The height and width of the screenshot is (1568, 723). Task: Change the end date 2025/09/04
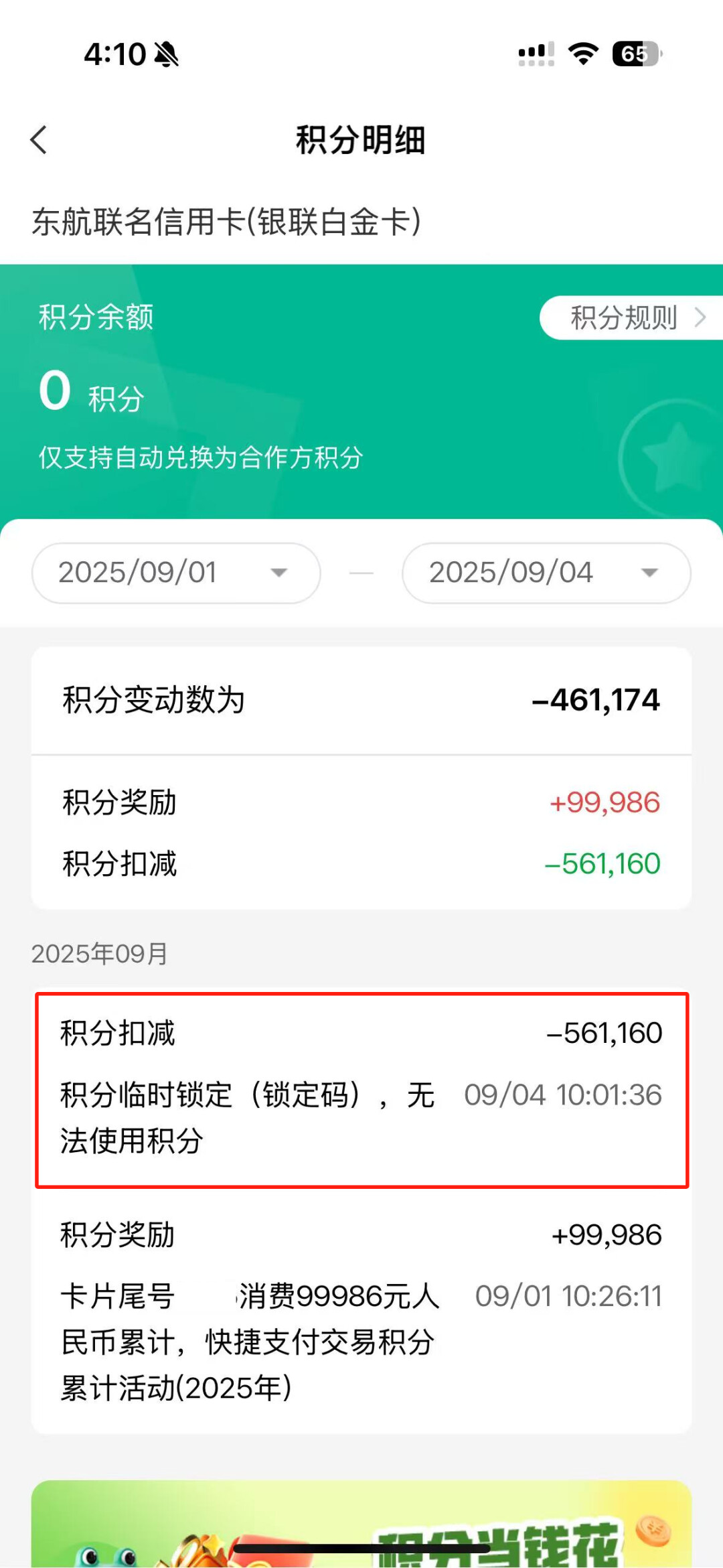[x=546, y=573]
